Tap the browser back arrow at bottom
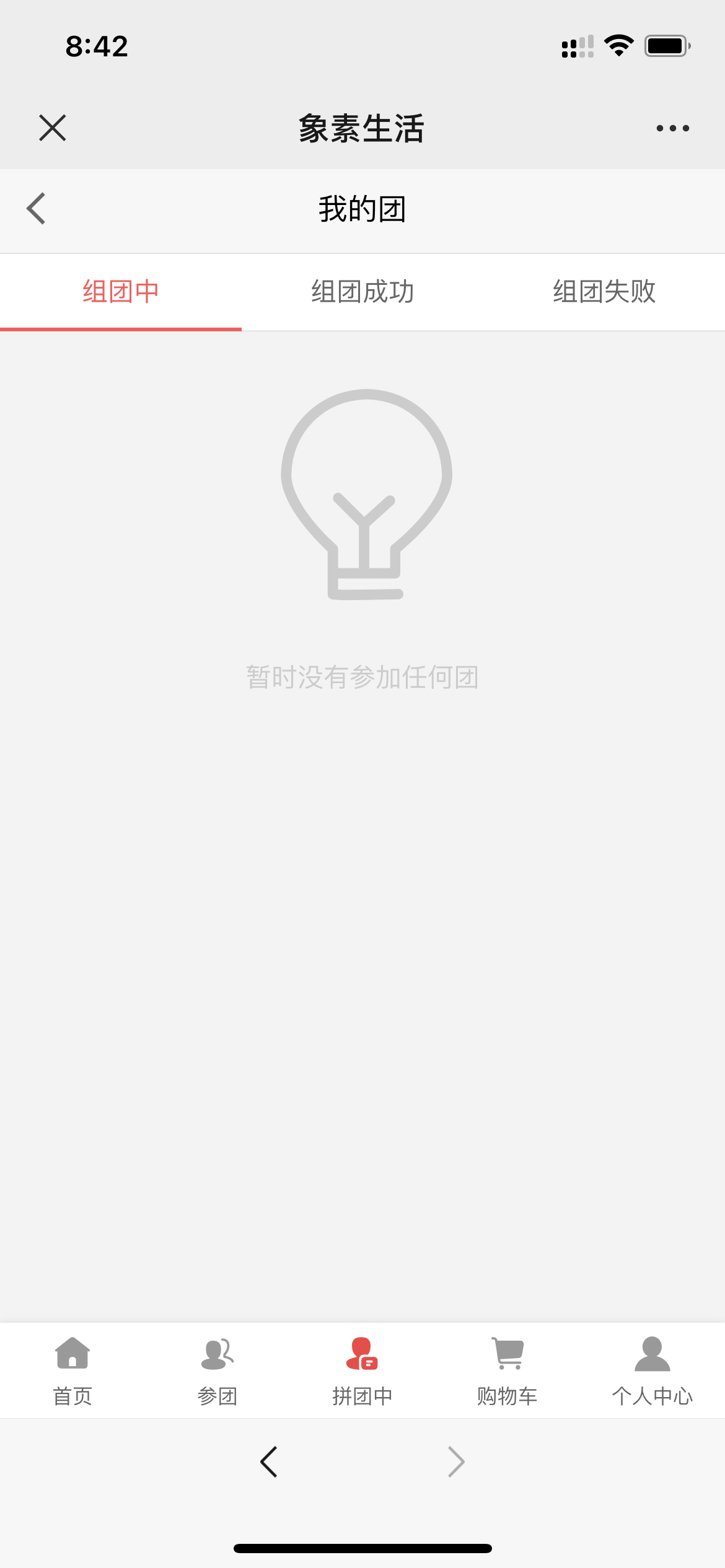The height and width of the screenshot is (1568, 725). point(269,1462)
